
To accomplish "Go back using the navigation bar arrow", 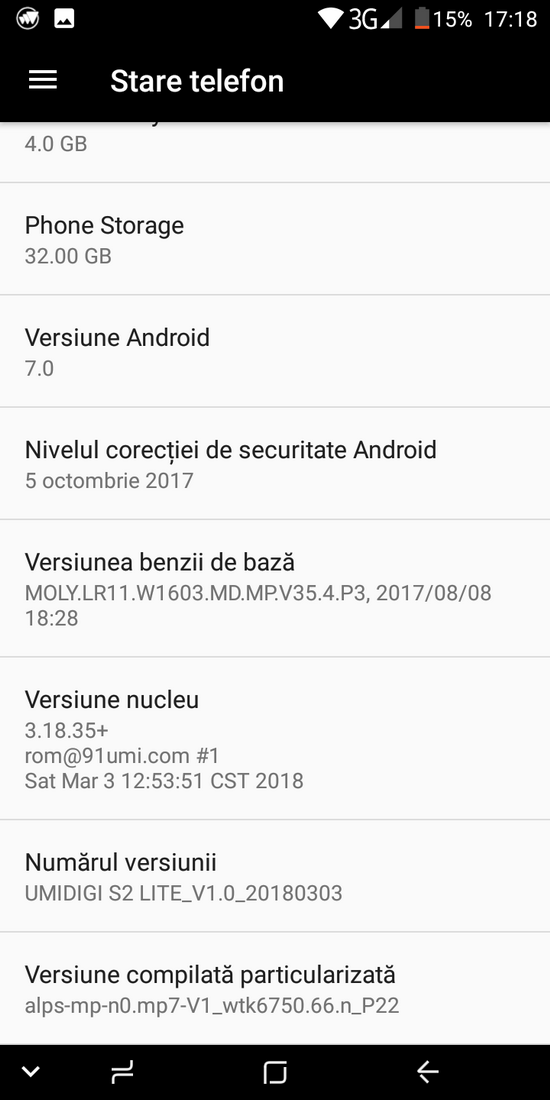I will pos(427,1071).
